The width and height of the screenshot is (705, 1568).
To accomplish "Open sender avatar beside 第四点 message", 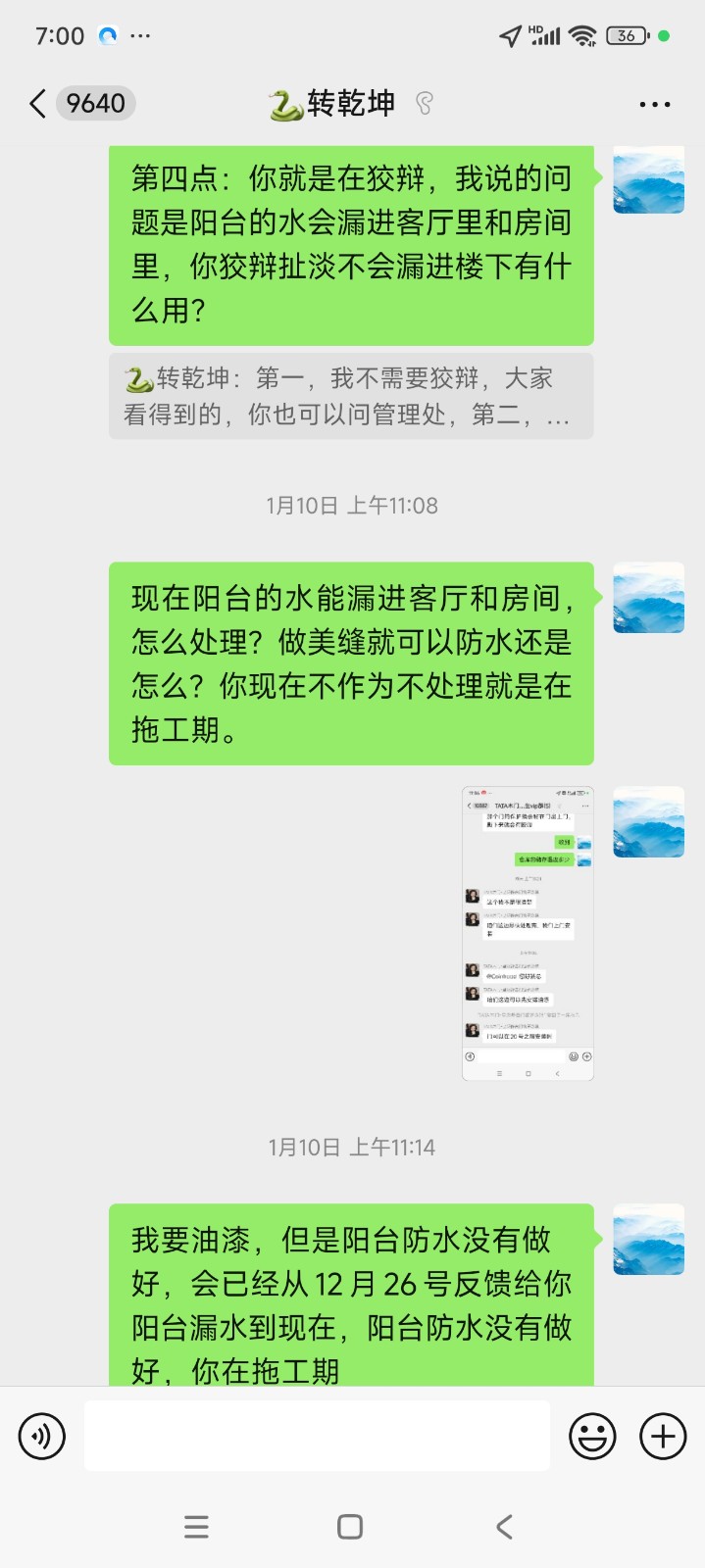I will pos(648,180).
